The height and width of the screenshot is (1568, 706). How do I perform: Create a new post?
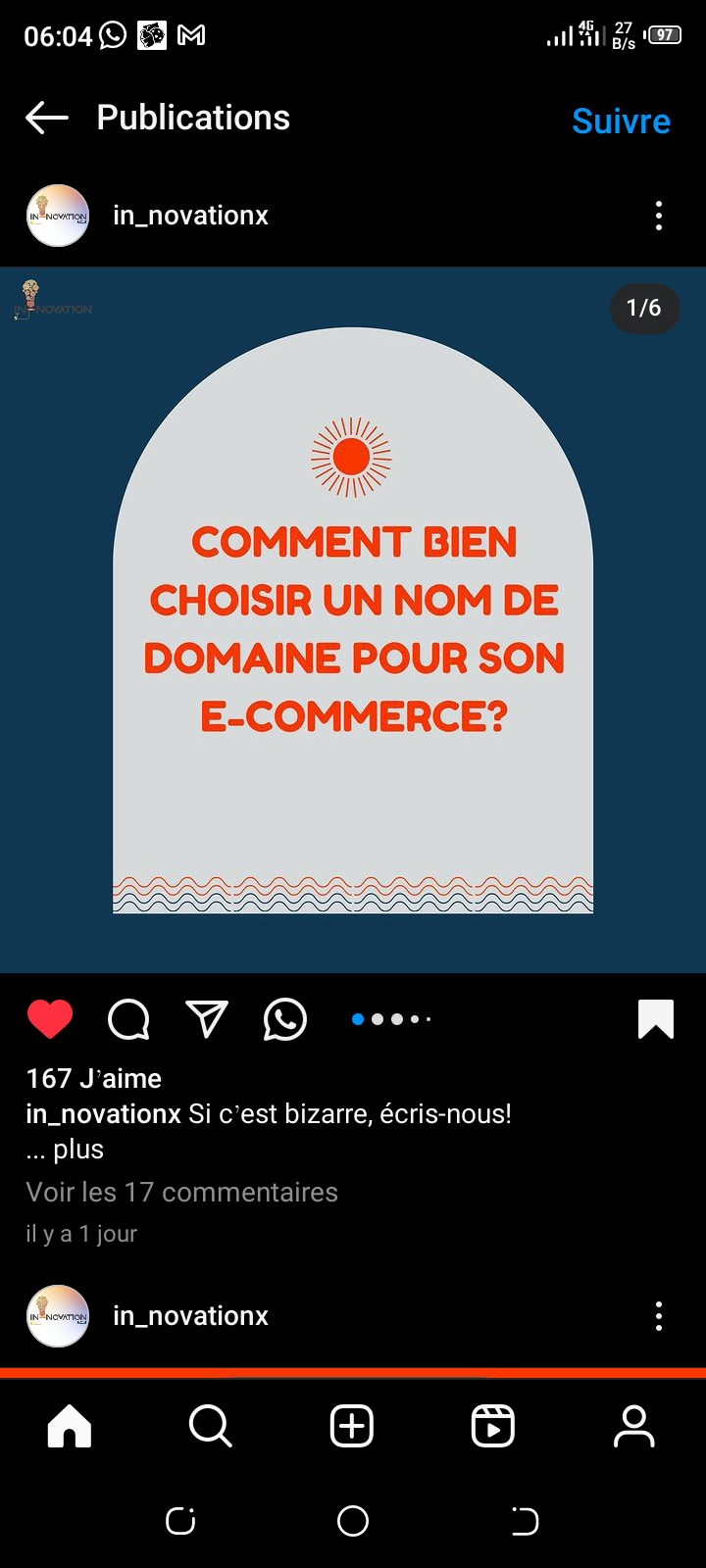click(352, 1426)
